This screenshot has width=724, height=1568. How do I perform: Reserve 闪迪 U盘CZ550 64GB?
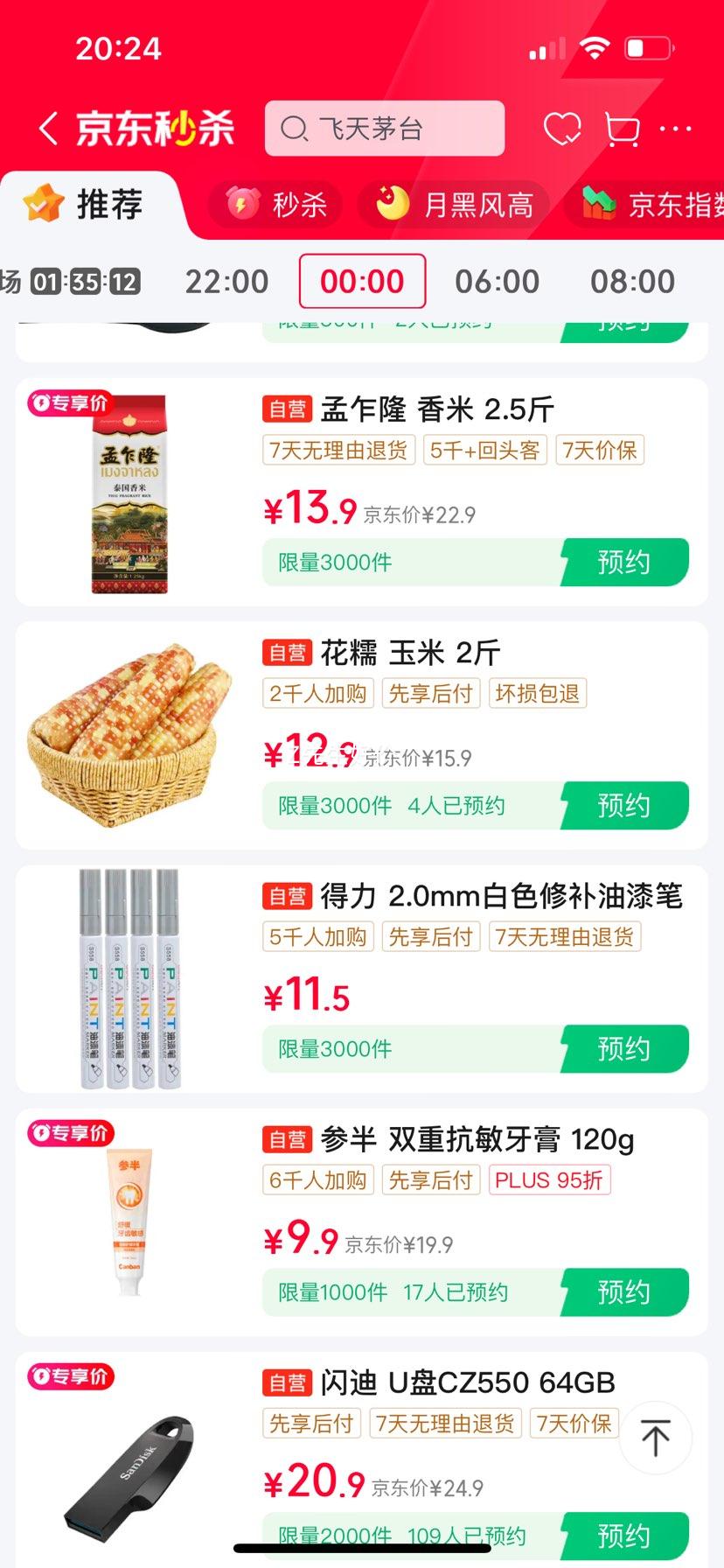tap(623, 1536)
